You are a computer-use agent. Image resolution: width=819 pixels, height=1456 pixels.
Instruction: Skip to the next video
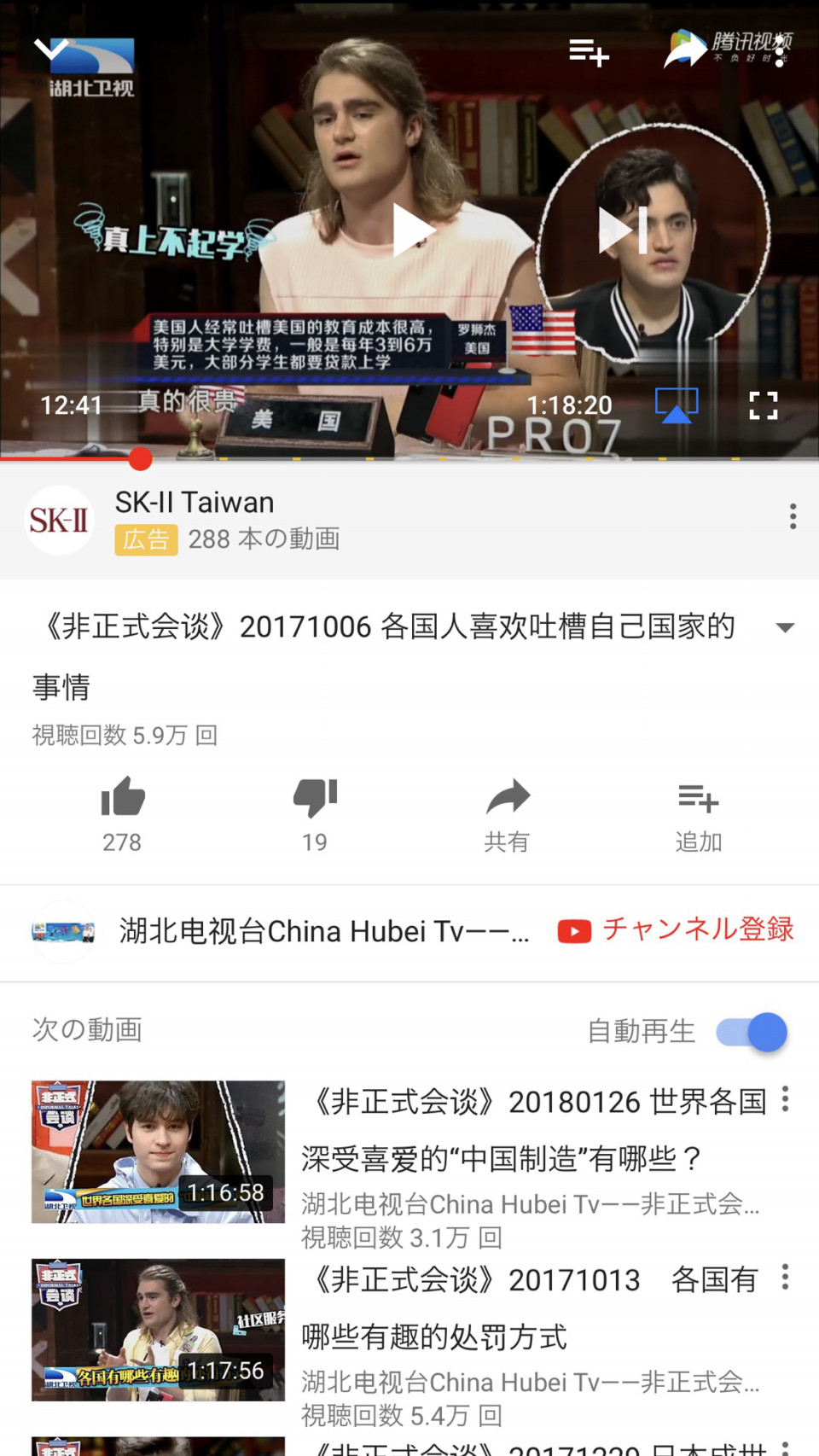click(624, 230)
